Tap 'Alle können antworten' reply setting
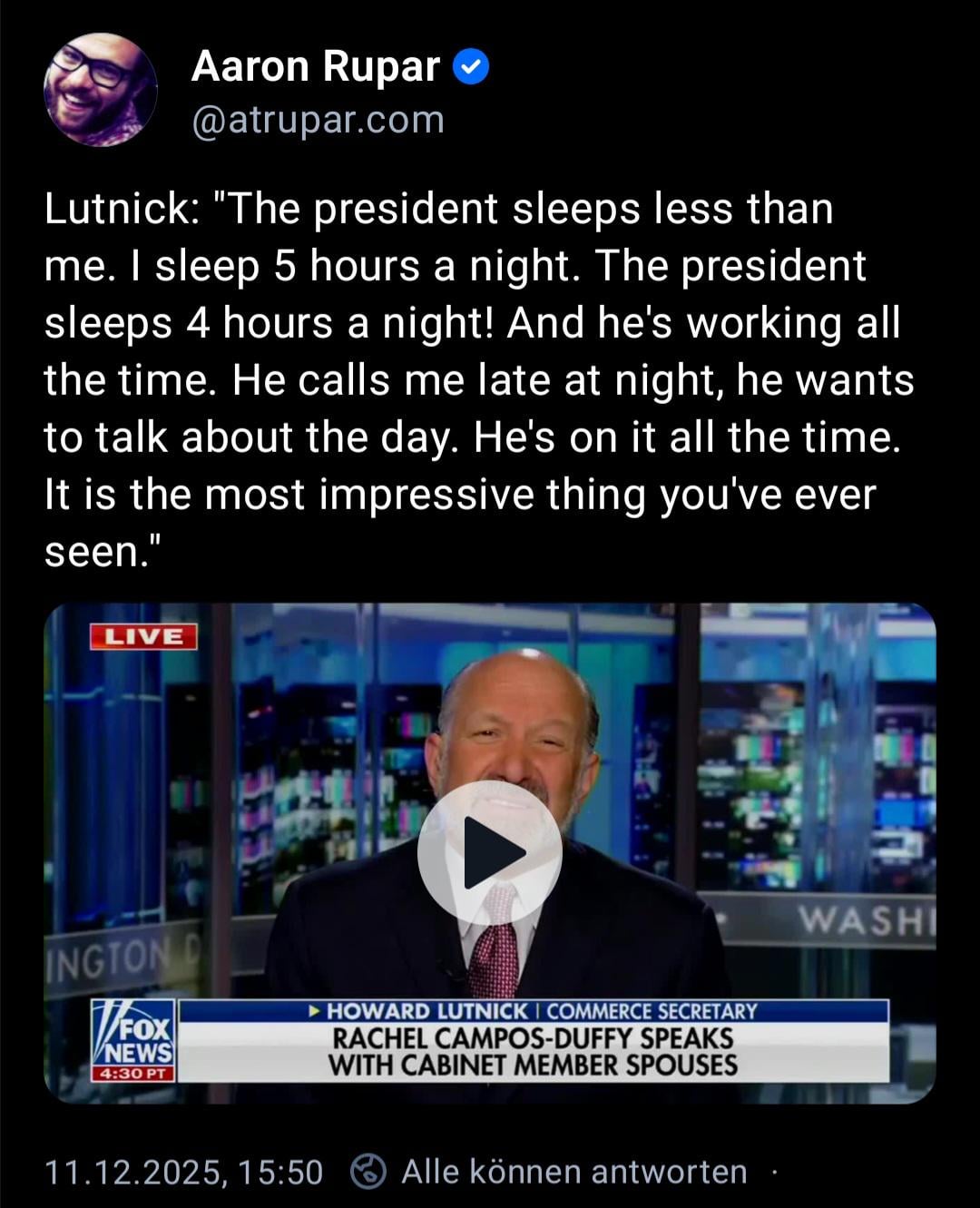Viewport: 980px width, 1208px height. pos(573,1172)
